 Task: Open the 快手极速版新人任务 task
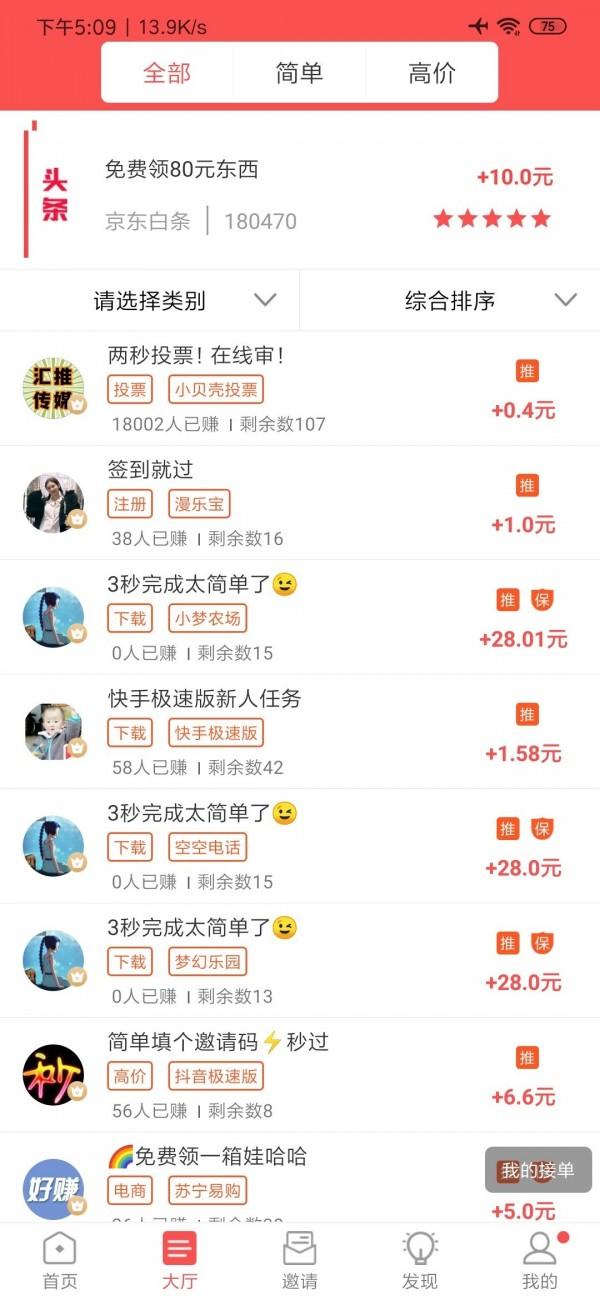(300, 732)
